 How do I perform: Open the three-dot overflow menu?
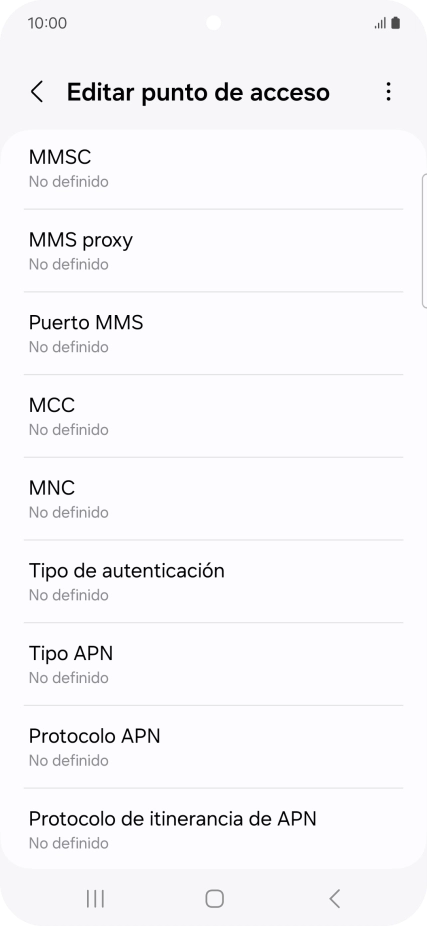click(388, 92)
